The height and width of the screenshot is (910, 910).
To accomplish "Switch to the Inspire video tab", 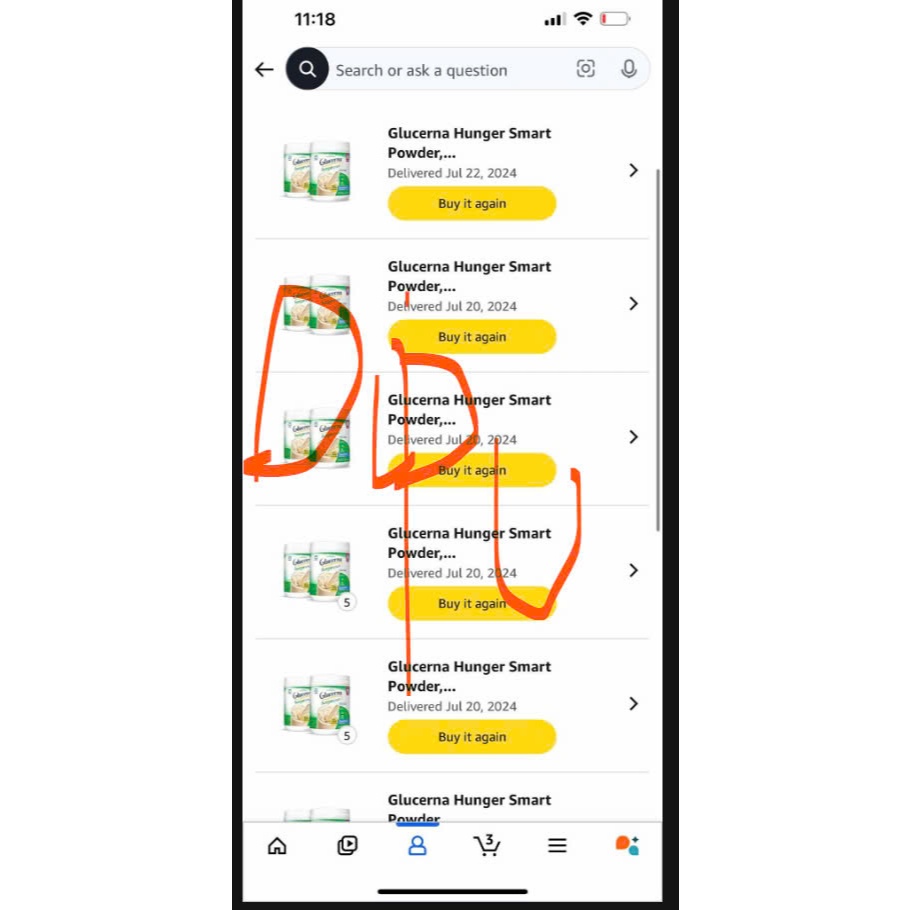I will [x=347, y=846].
